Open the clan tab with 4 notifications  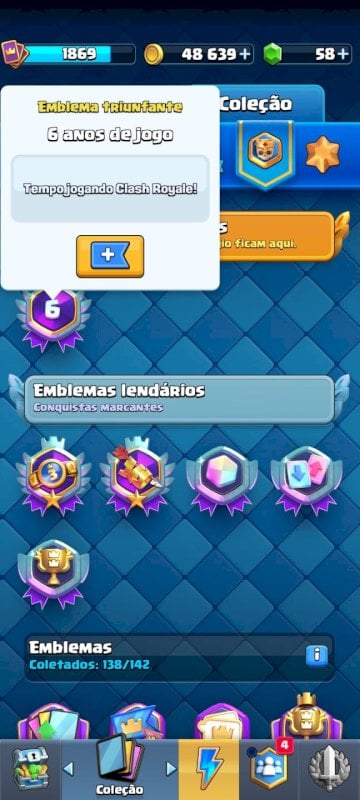click(x=269, y=769)
